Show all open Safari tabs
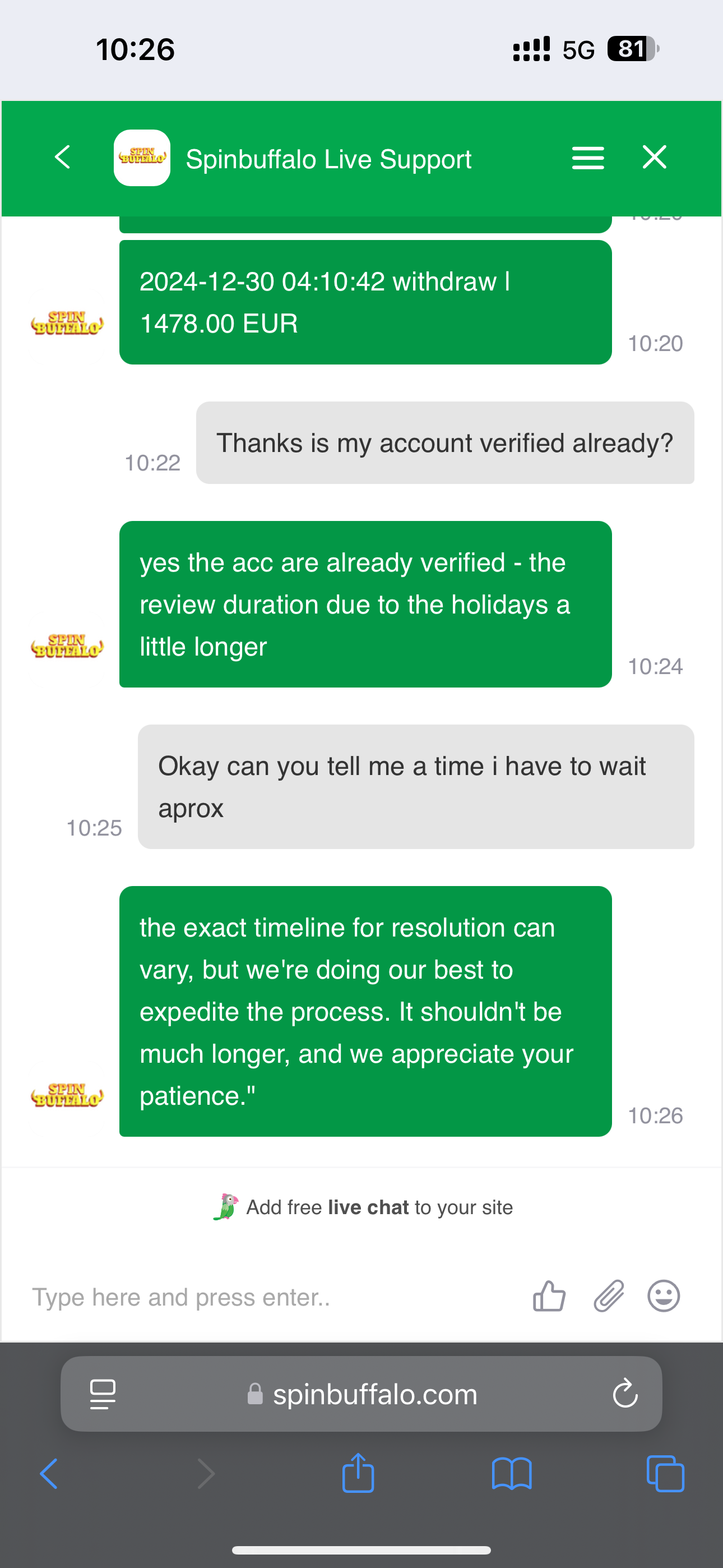The image size is (723, 1568). 665,1474
